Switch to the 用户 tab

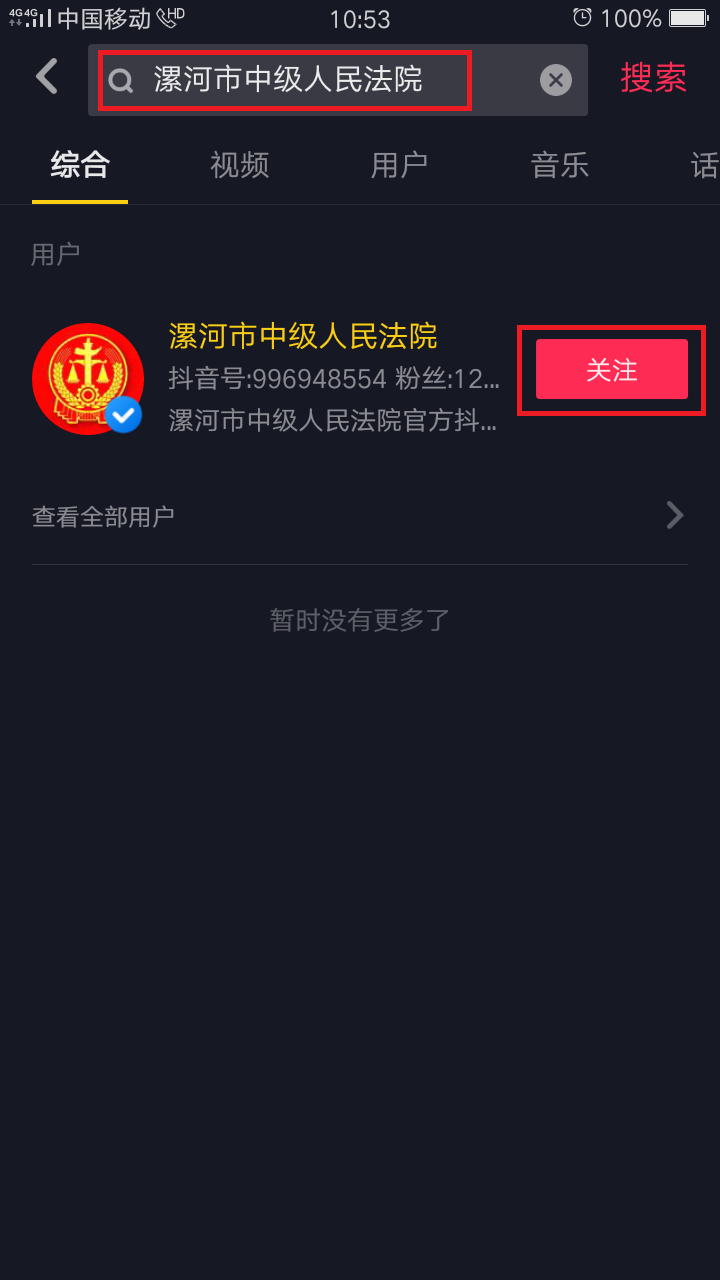tap(400, 165)
